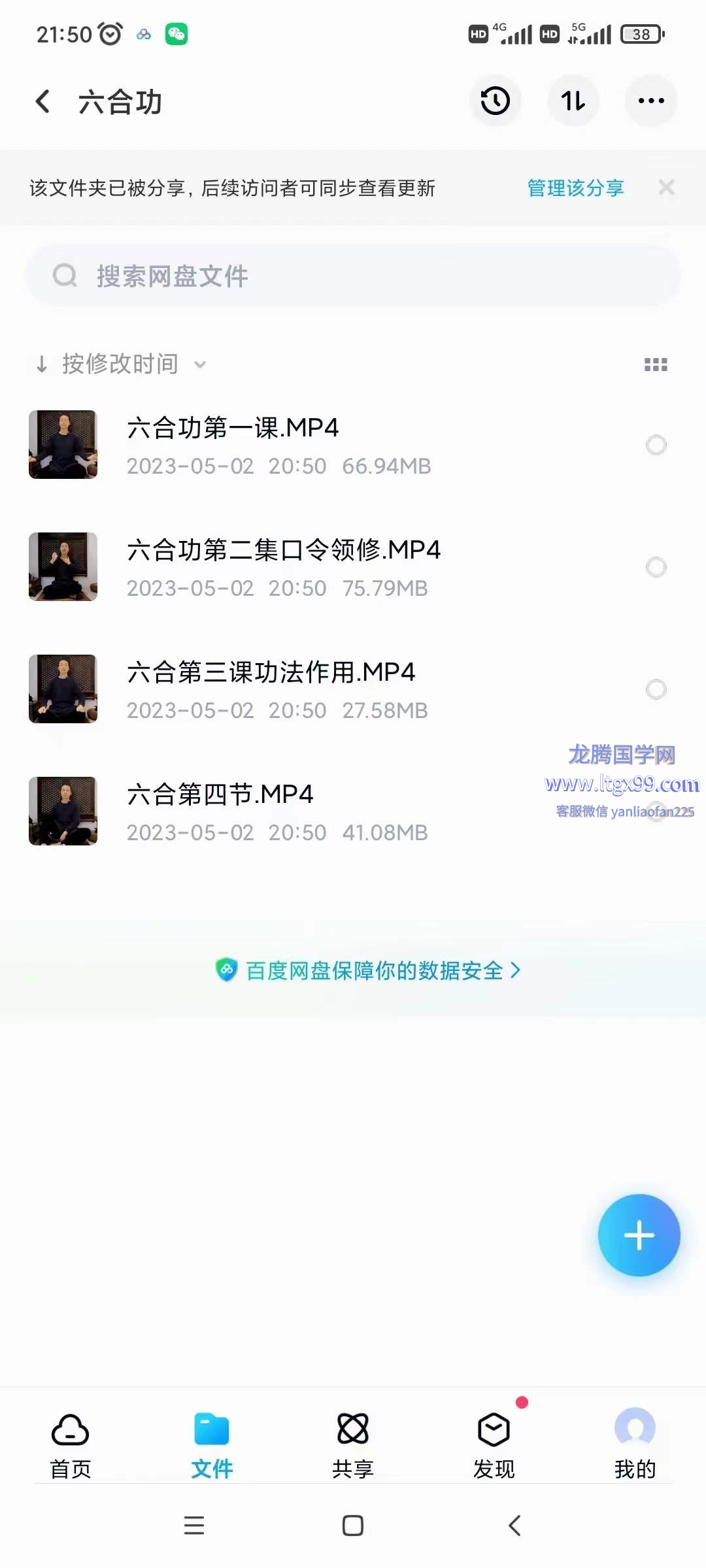Viewport: 706px width, 1568px height.
Task: Expand the 按修改时间 sort dropdown
Action: click(x=121, y=364)
